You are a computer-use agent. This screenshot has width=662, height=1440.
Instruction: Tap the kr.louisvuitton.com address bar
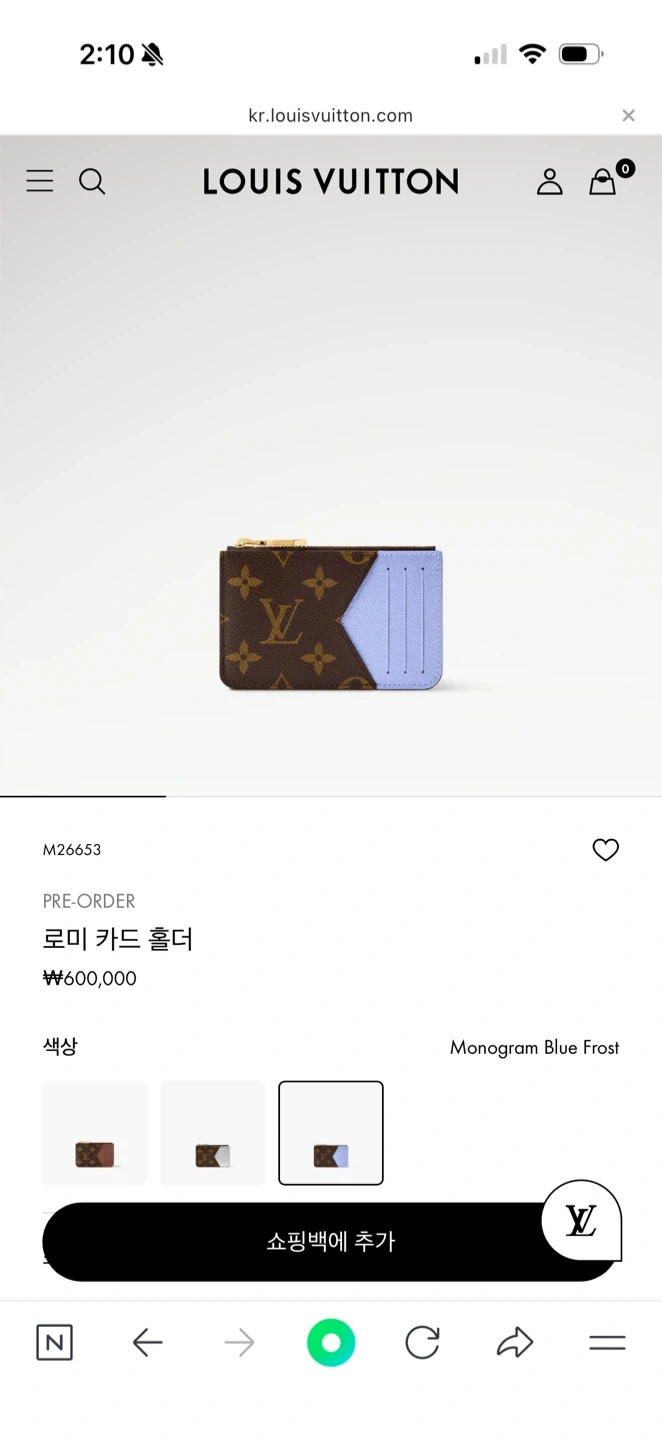330,116
